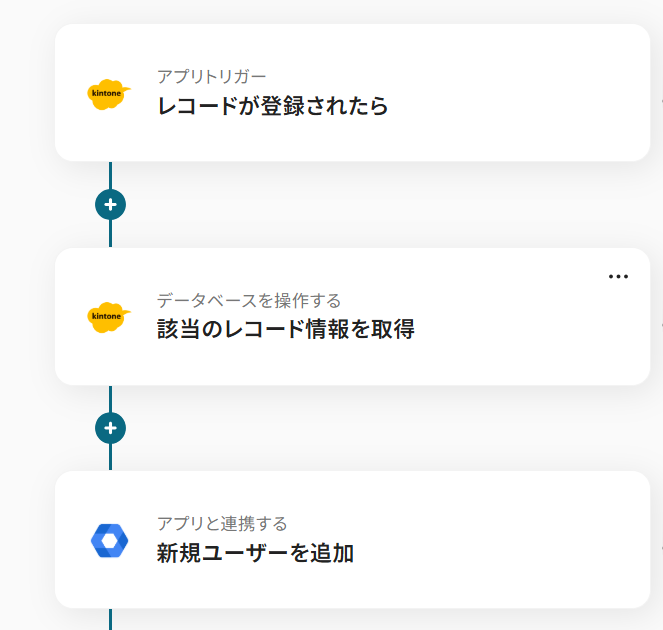This screenshot has width=663, height=630.
Task: Open the 新規ユーザーを追加 step card
Action: tap(352, 540)
